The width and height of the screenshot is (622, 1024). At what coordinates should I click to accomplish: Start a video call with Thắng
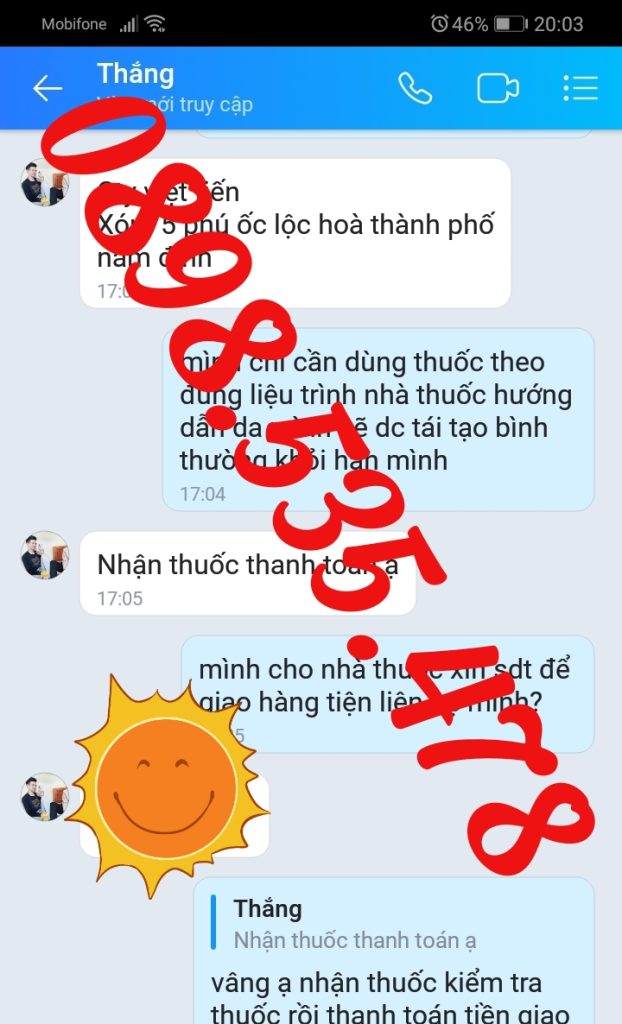pyautogui.click(x=497, y=88)
